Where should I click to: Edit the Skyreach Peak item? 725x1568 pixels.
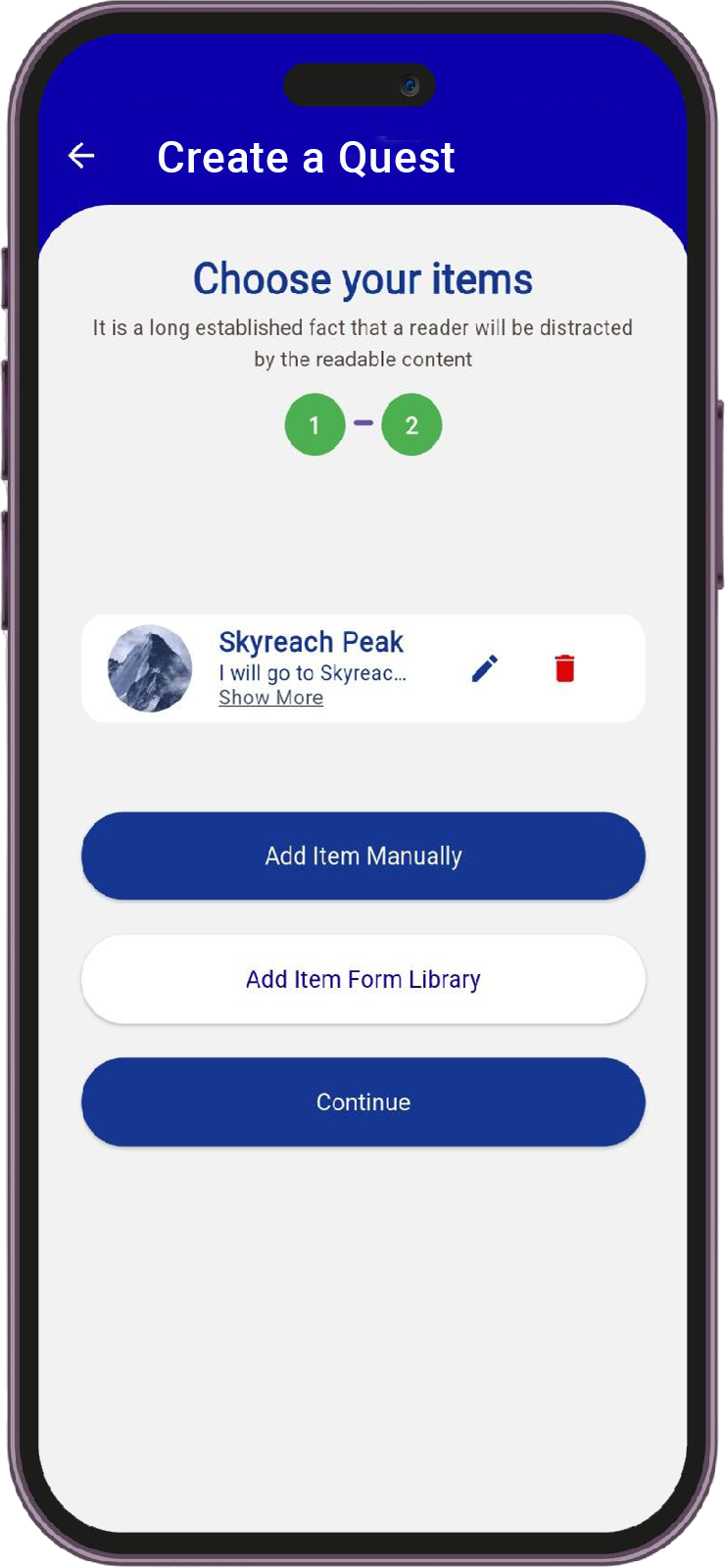[x=485, y=668]
